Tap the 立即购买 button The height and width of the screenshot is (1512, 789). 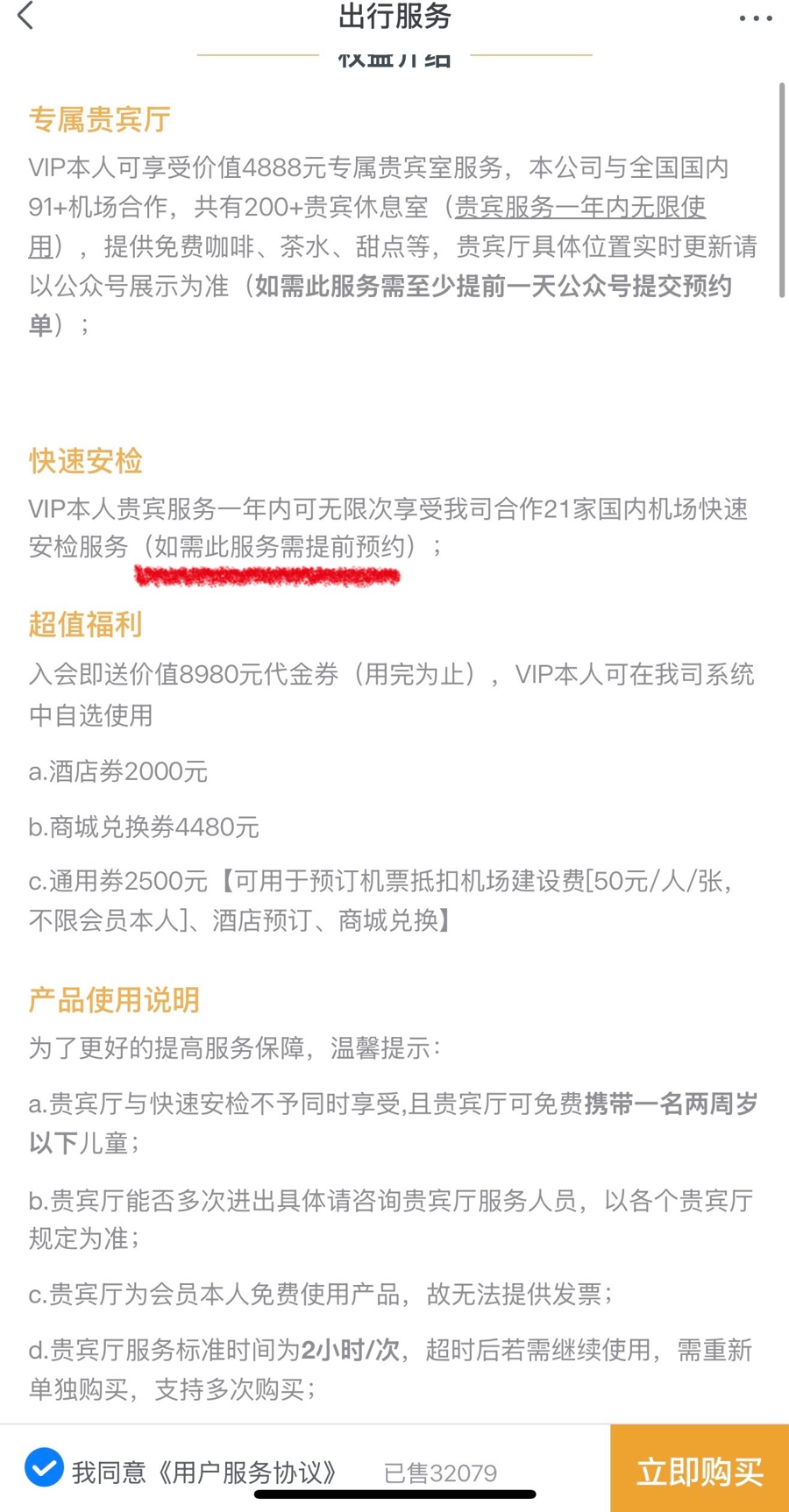700,1470
